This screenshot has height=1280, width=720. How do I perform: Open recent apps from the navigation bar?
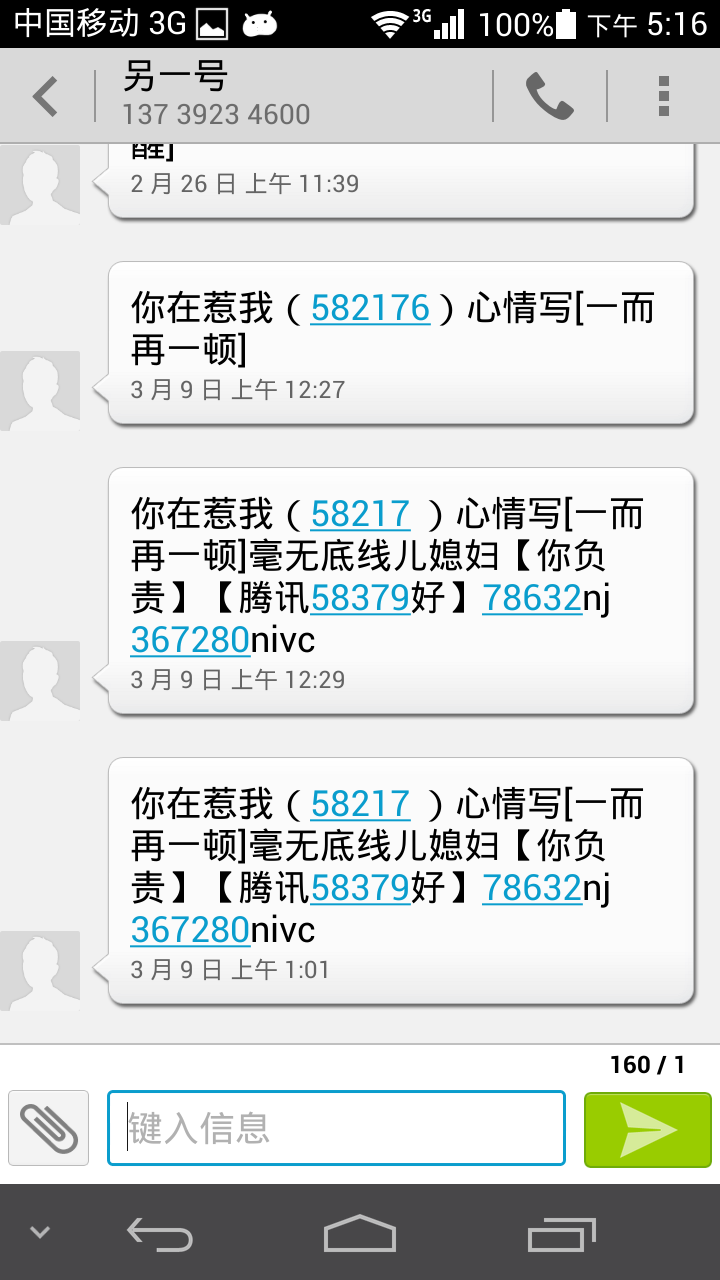click(561, 1232)
